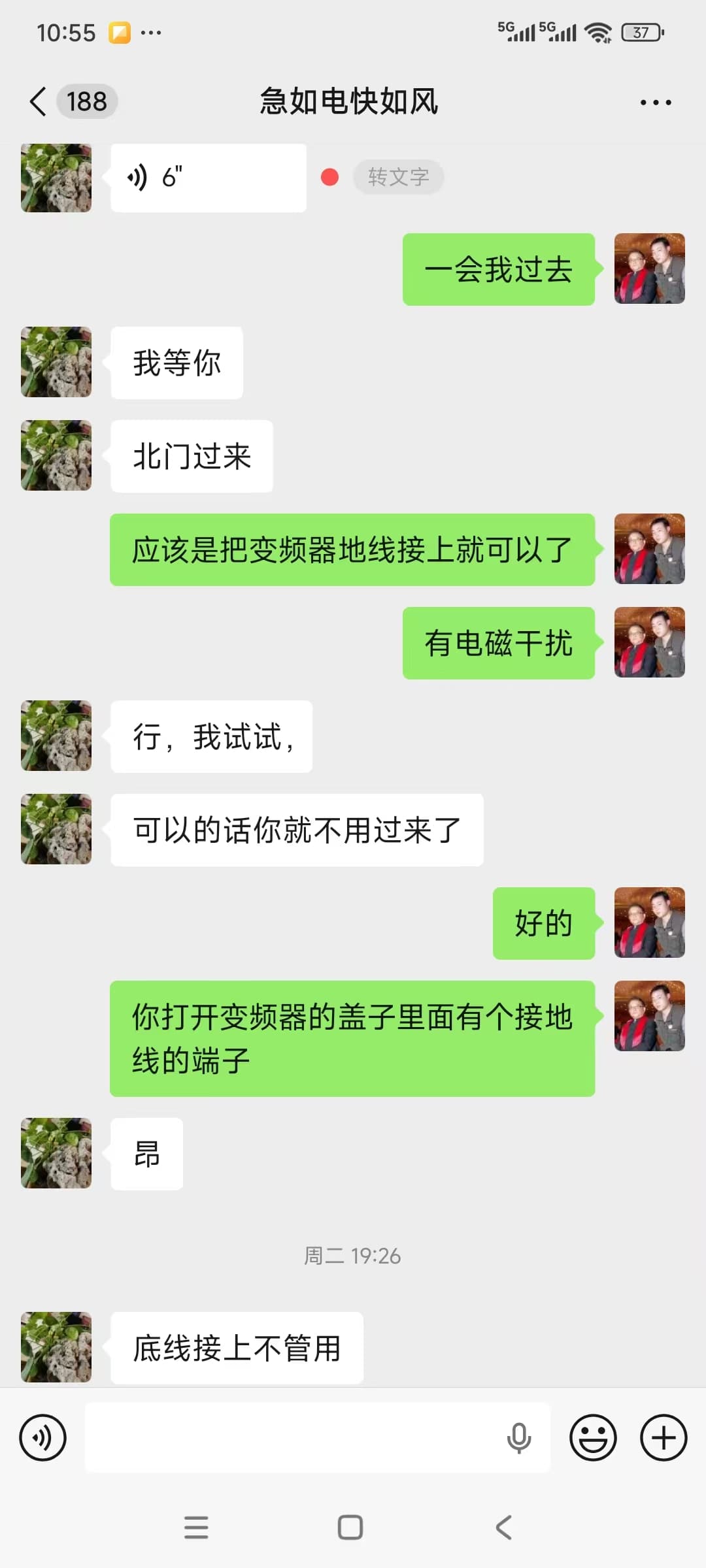
Task: Open the voice-to-text conversion with 转文字
Action: (399, 176)
